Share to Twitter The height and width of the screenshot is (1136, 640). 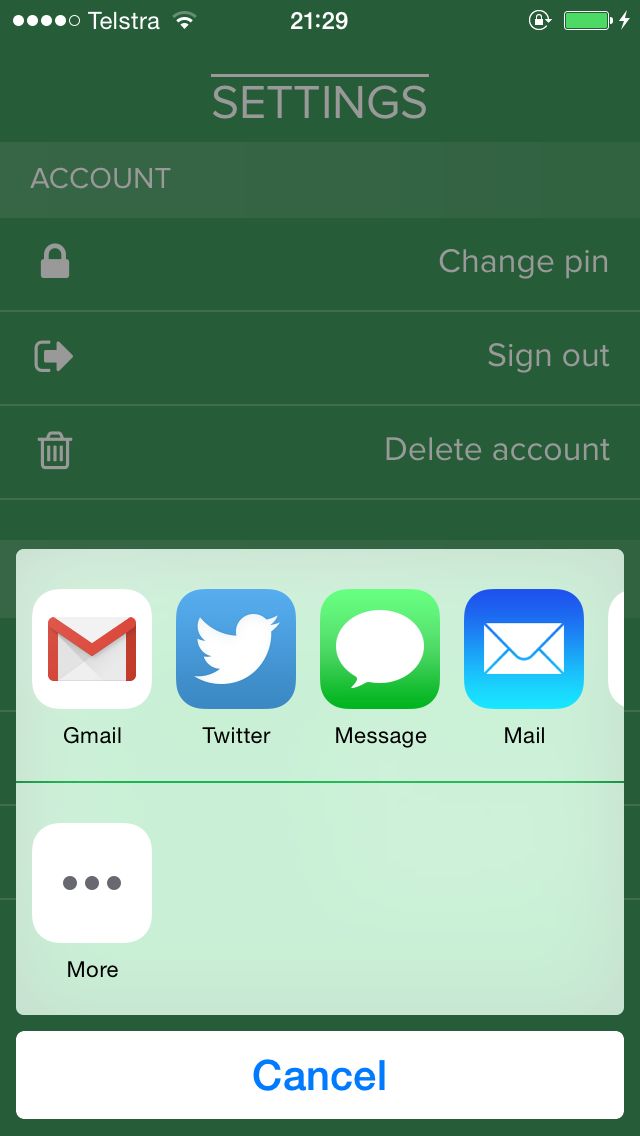236,649
